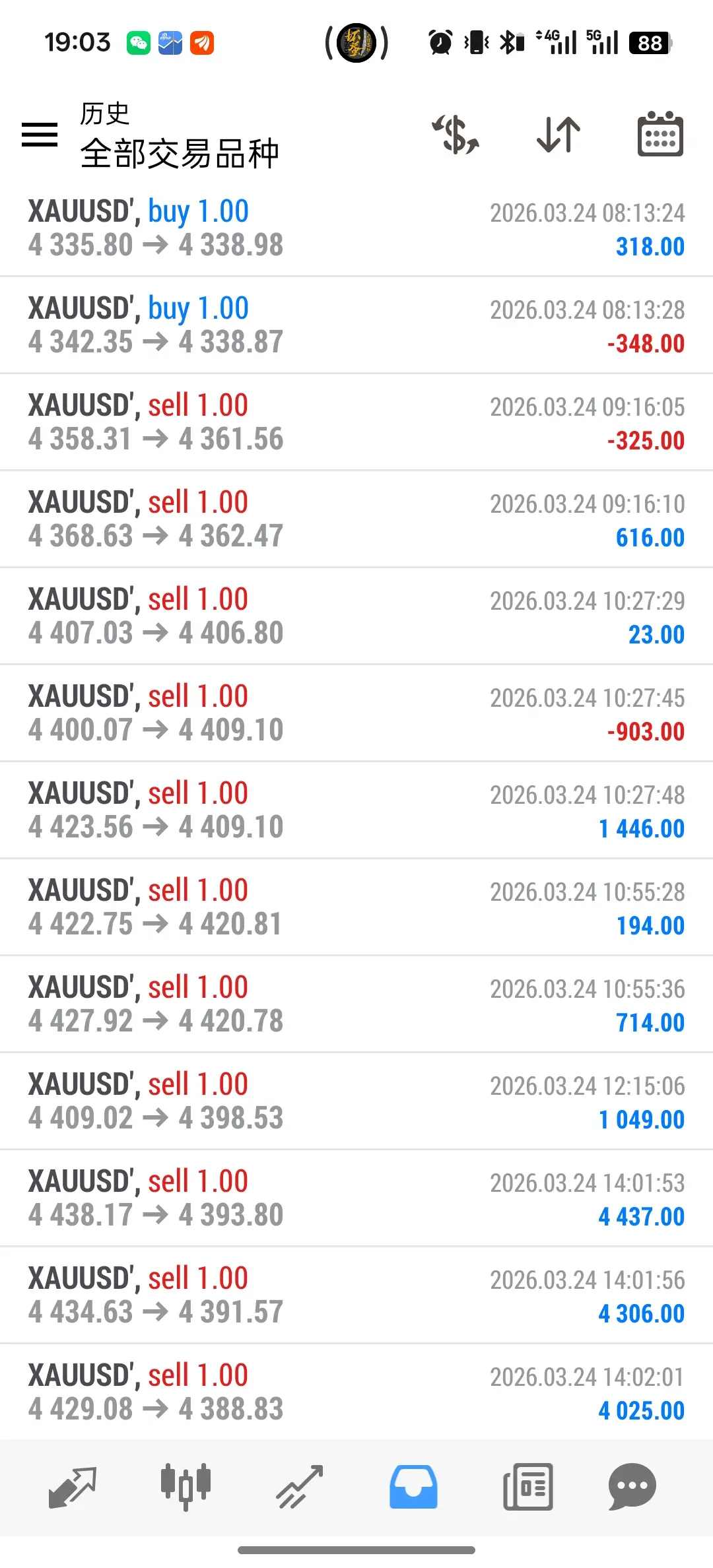Expand the buy trade showing -348.00 loss
The height and width of the screenshot is (1568, 713).
[x=356, y=325]
